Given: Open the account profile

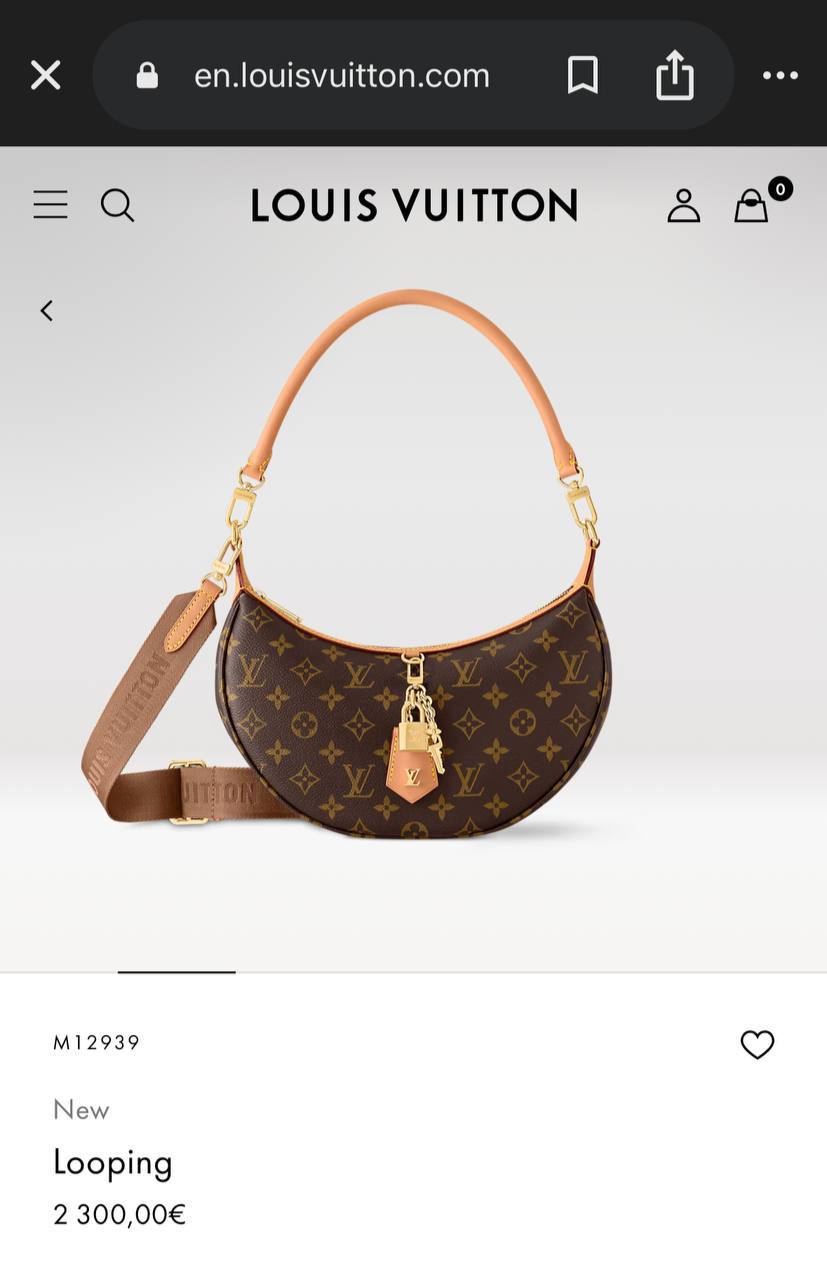Looking at the screenshot, I should coord(684,205).
